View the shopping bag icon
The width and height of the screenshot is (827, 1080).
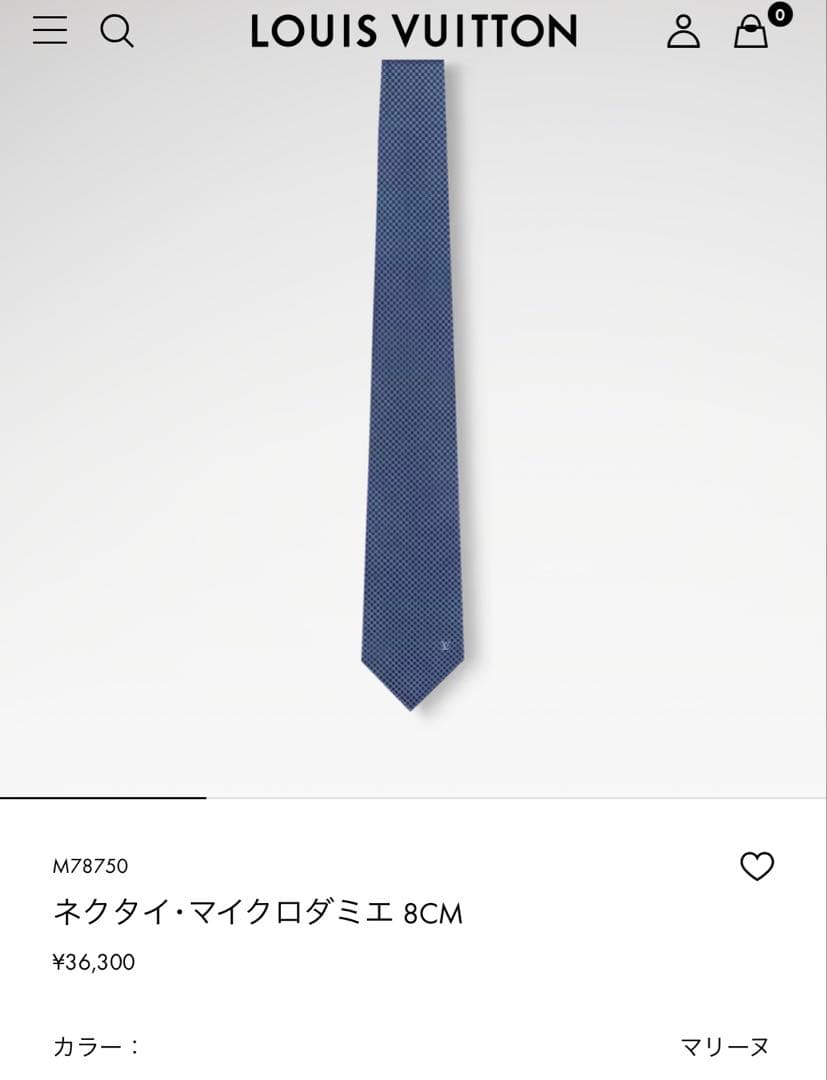click(749, 33)
